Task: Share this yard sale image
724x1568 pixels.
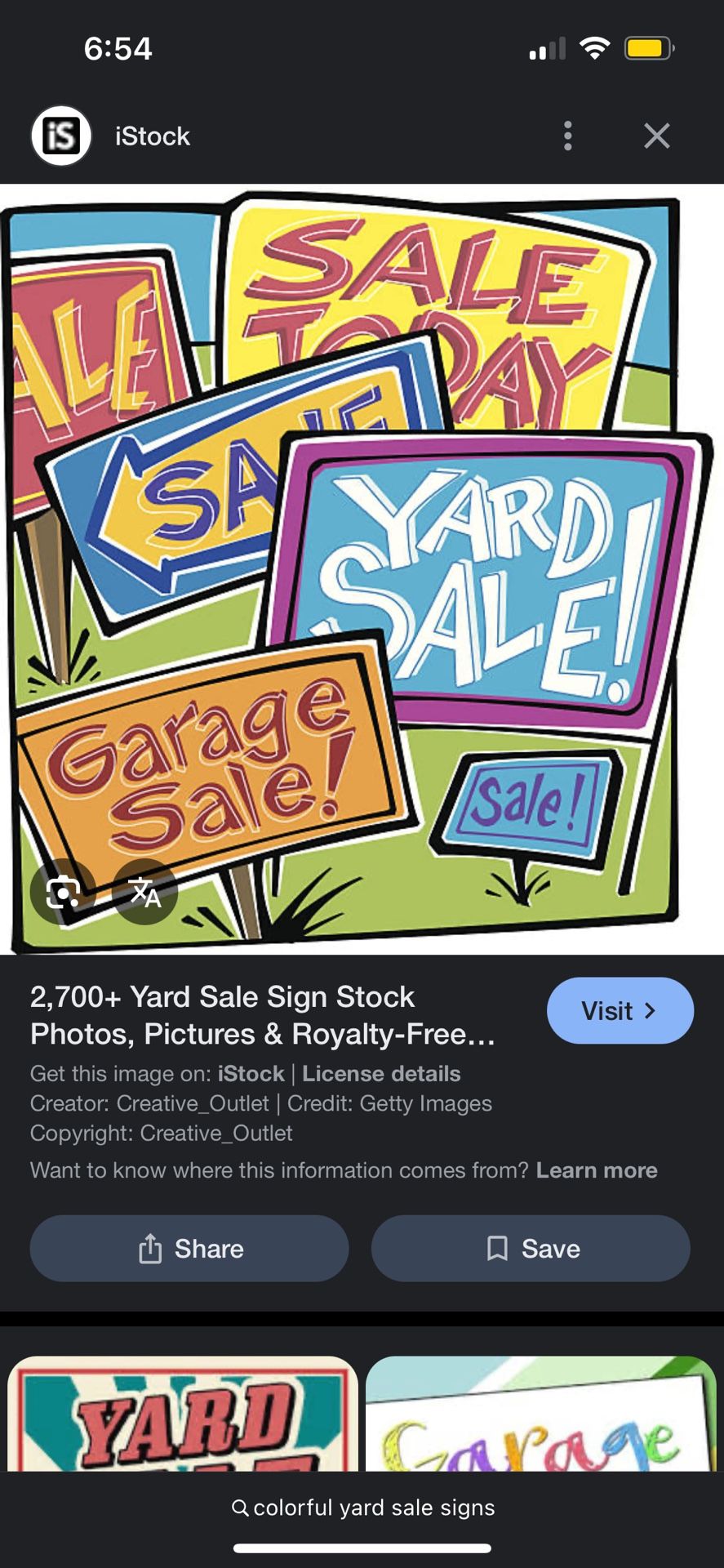Action: [189, 1249]
